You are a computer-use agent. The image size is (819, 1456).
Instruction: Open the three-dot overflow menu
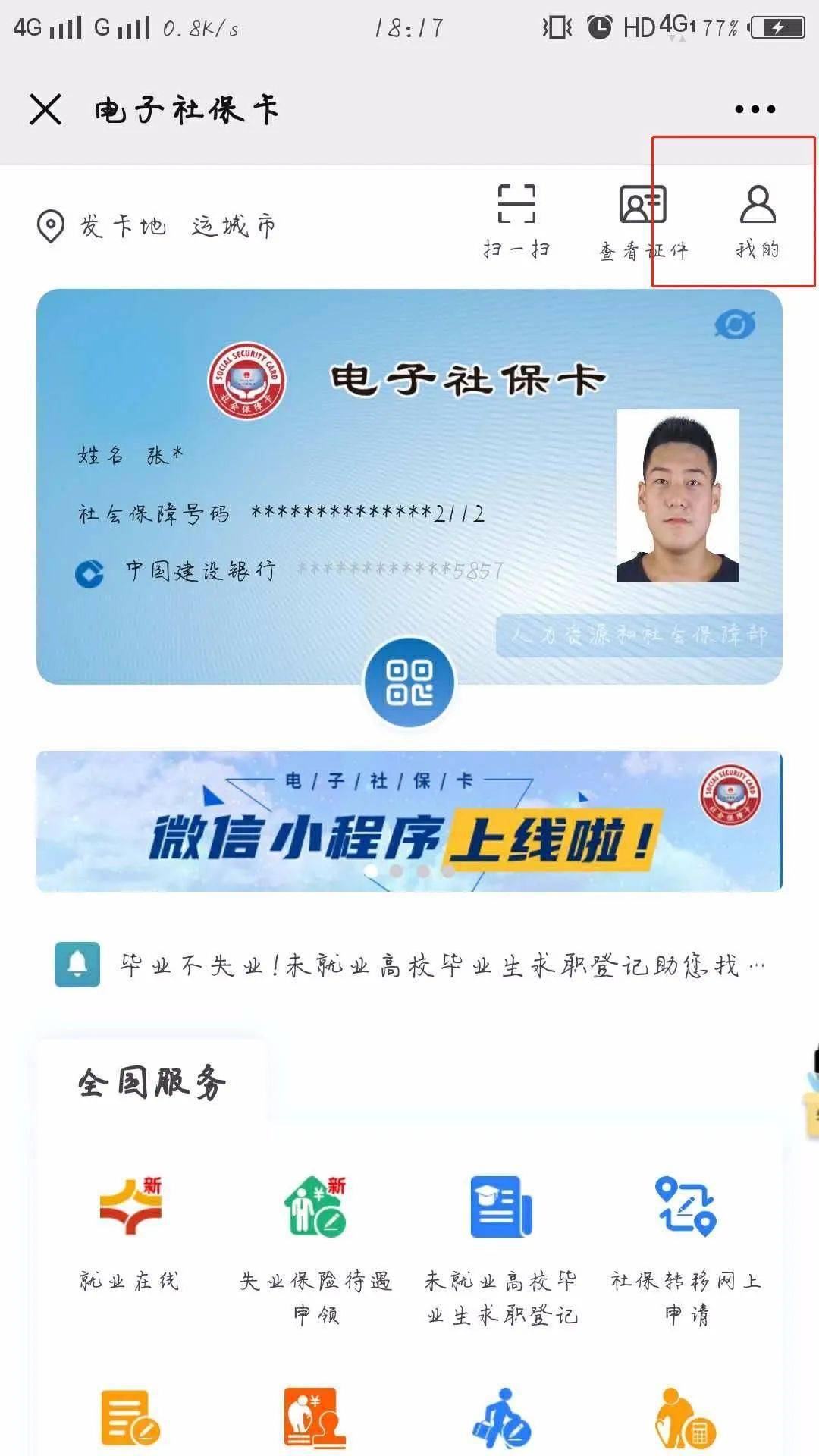tap(755, 109)
